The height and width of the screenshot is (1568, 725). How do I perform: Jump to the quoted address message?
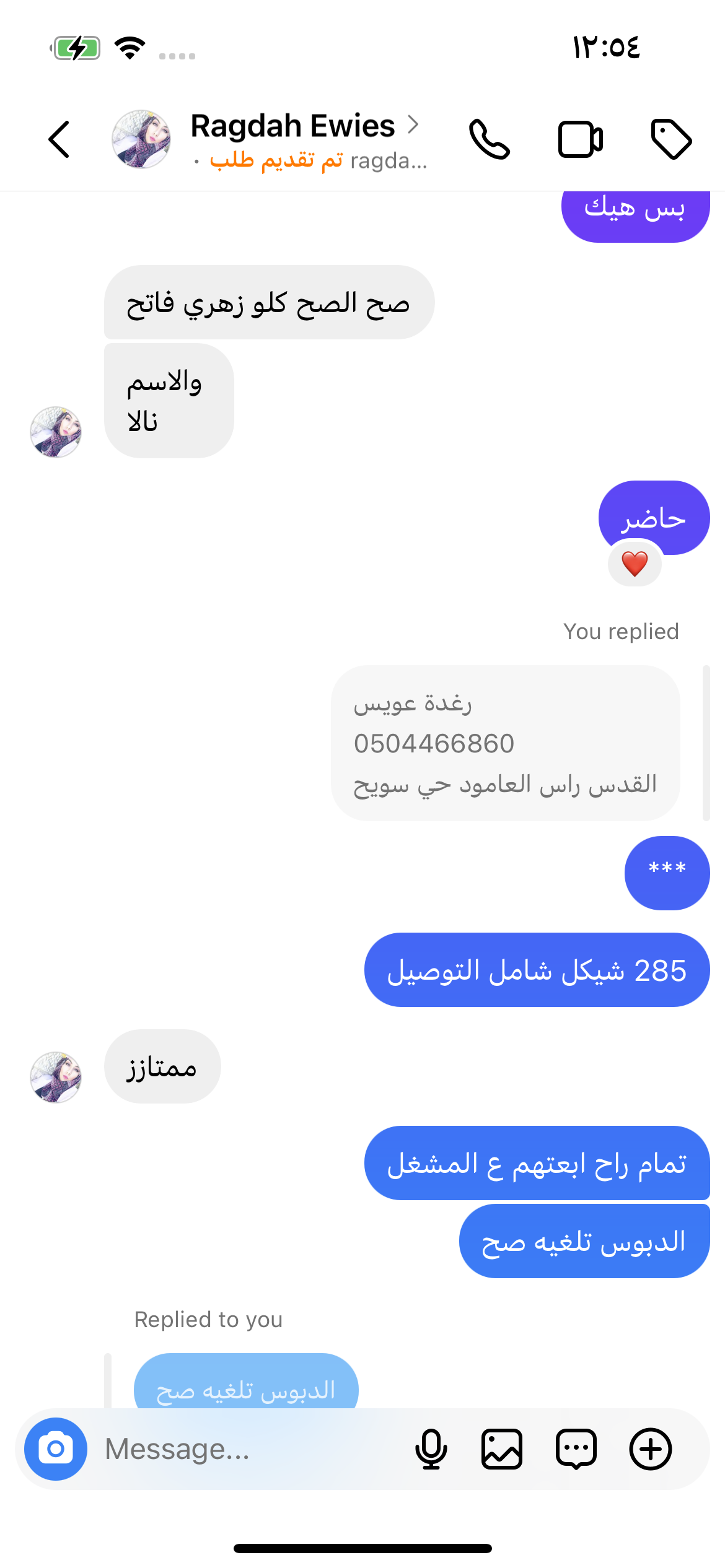(505, 743)
